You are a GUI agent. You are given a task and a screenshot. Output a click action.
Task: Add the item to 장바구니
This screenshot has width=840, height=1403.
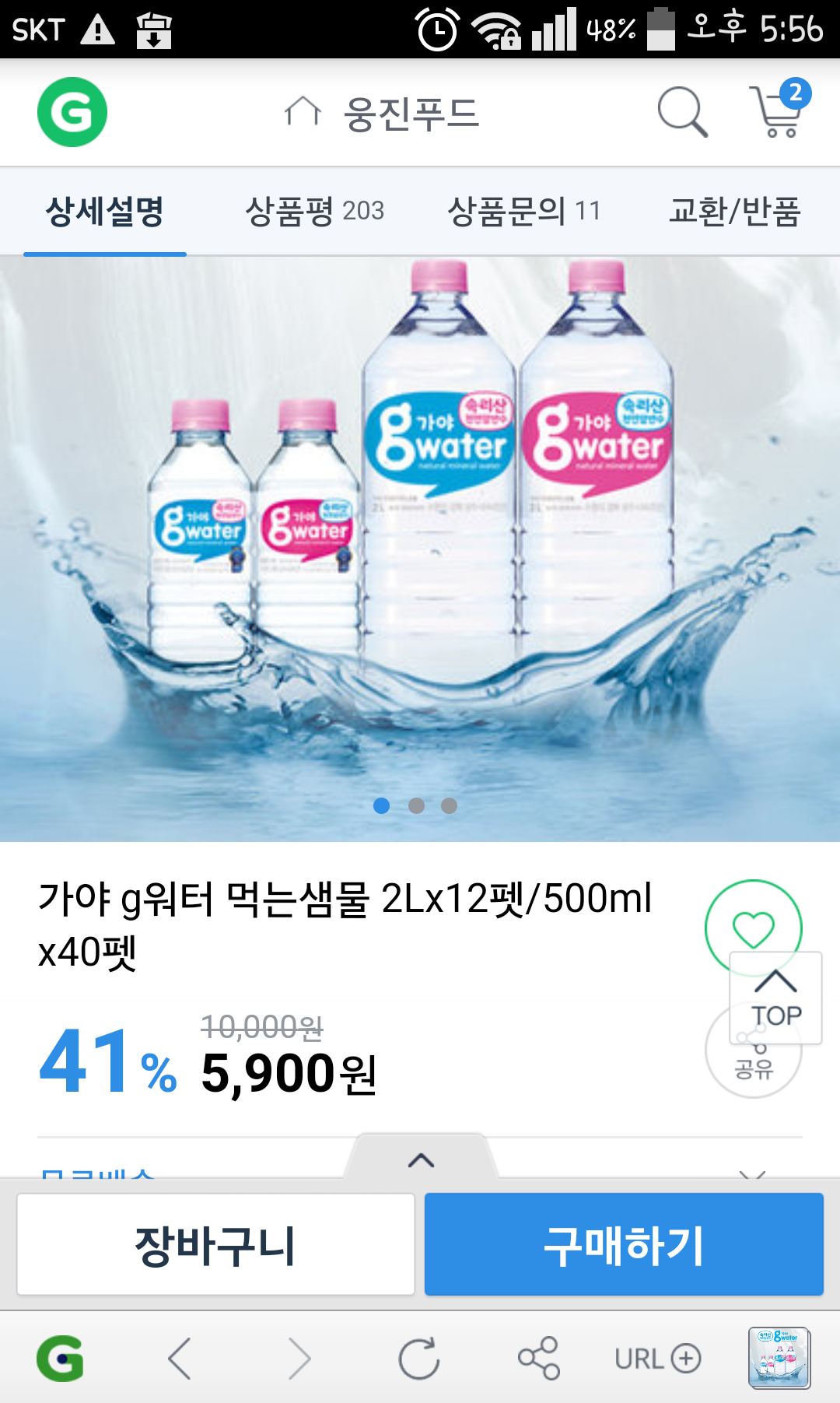(x=215, y=1244)
